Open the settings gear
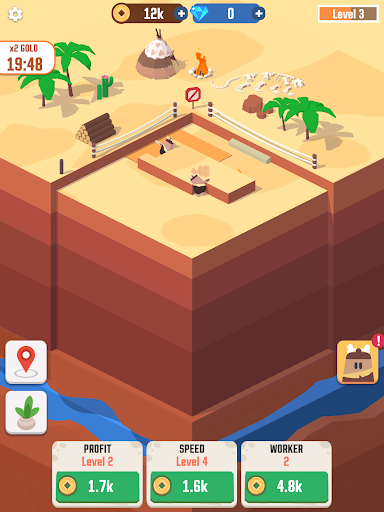The width and height of the screenshot is (384, 512). click(x=15, y=14)
